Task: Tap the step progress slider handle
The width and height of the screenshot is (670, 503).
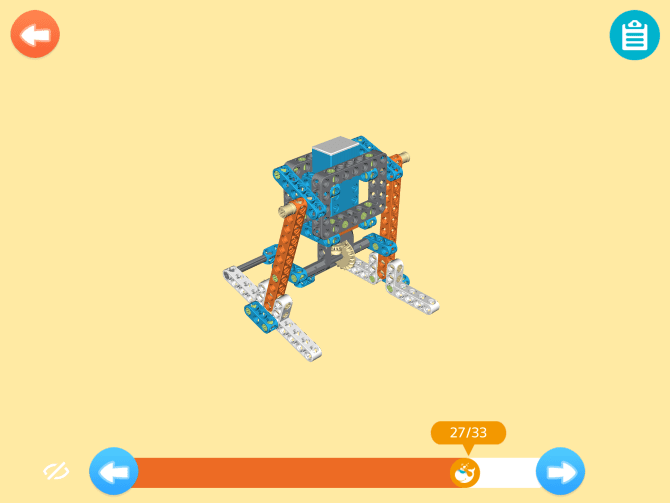Action: [465, 472]
